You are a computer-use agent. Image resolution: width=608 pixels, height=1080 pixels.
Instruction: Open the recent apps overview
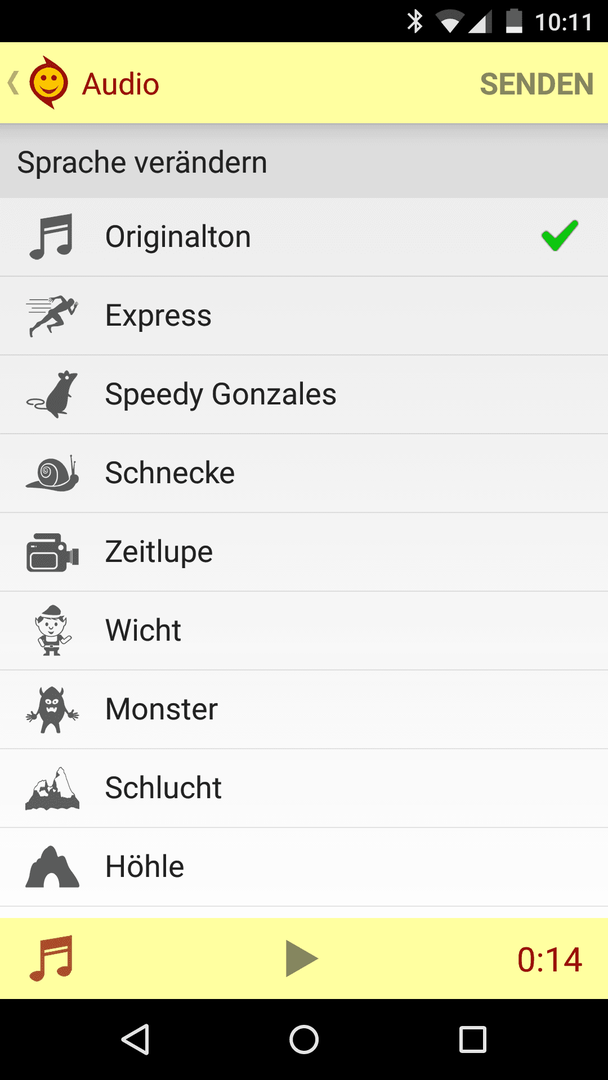pyautogui.click(x=472, y=1039)
